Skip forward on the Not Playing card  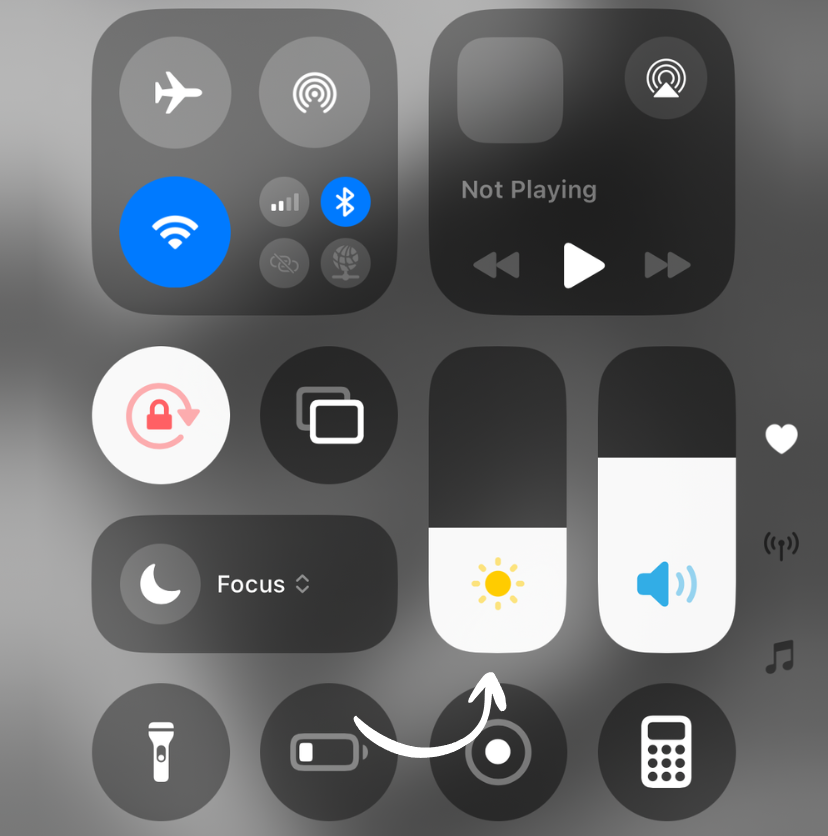coord(666,266)
